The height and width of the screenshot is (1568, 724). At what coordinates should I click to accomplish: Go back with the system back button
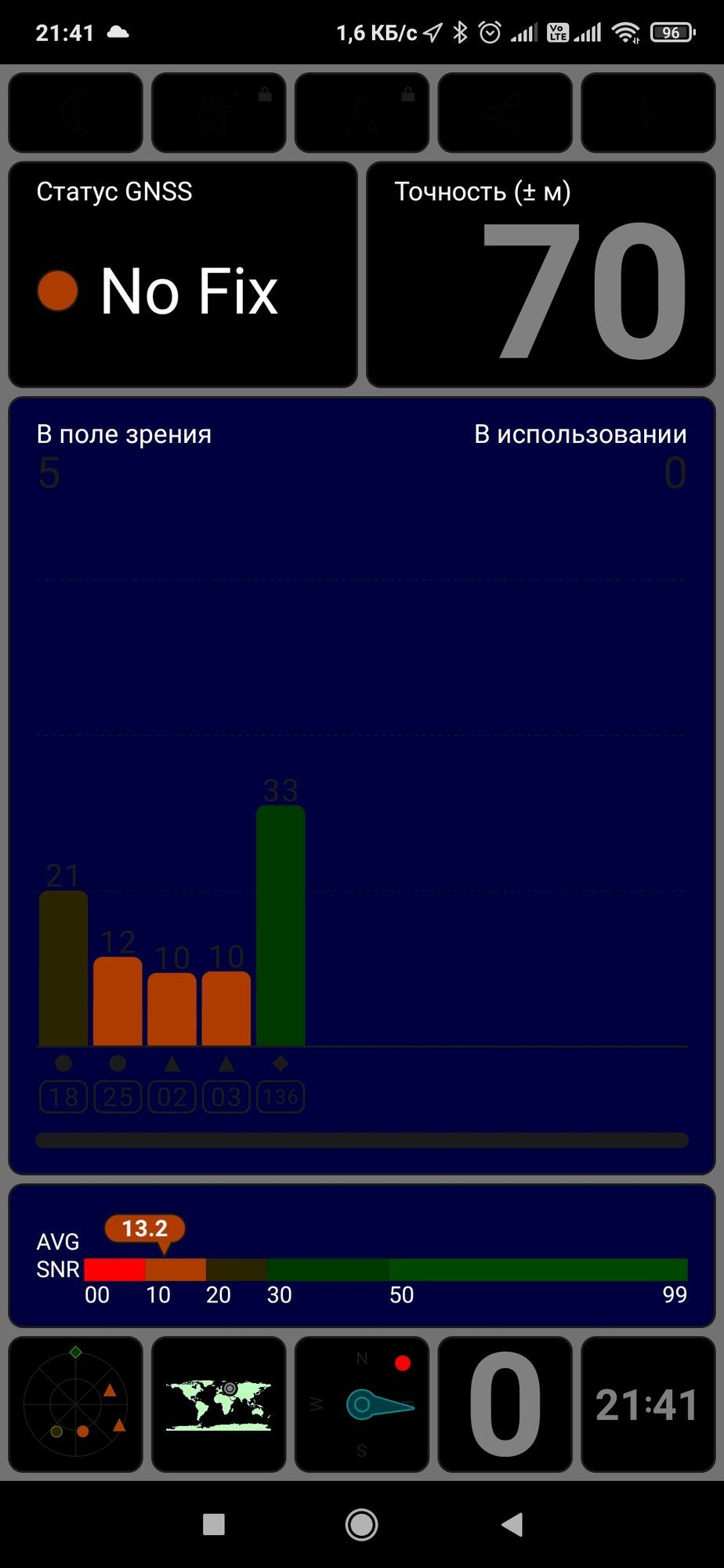(512, 1524)
